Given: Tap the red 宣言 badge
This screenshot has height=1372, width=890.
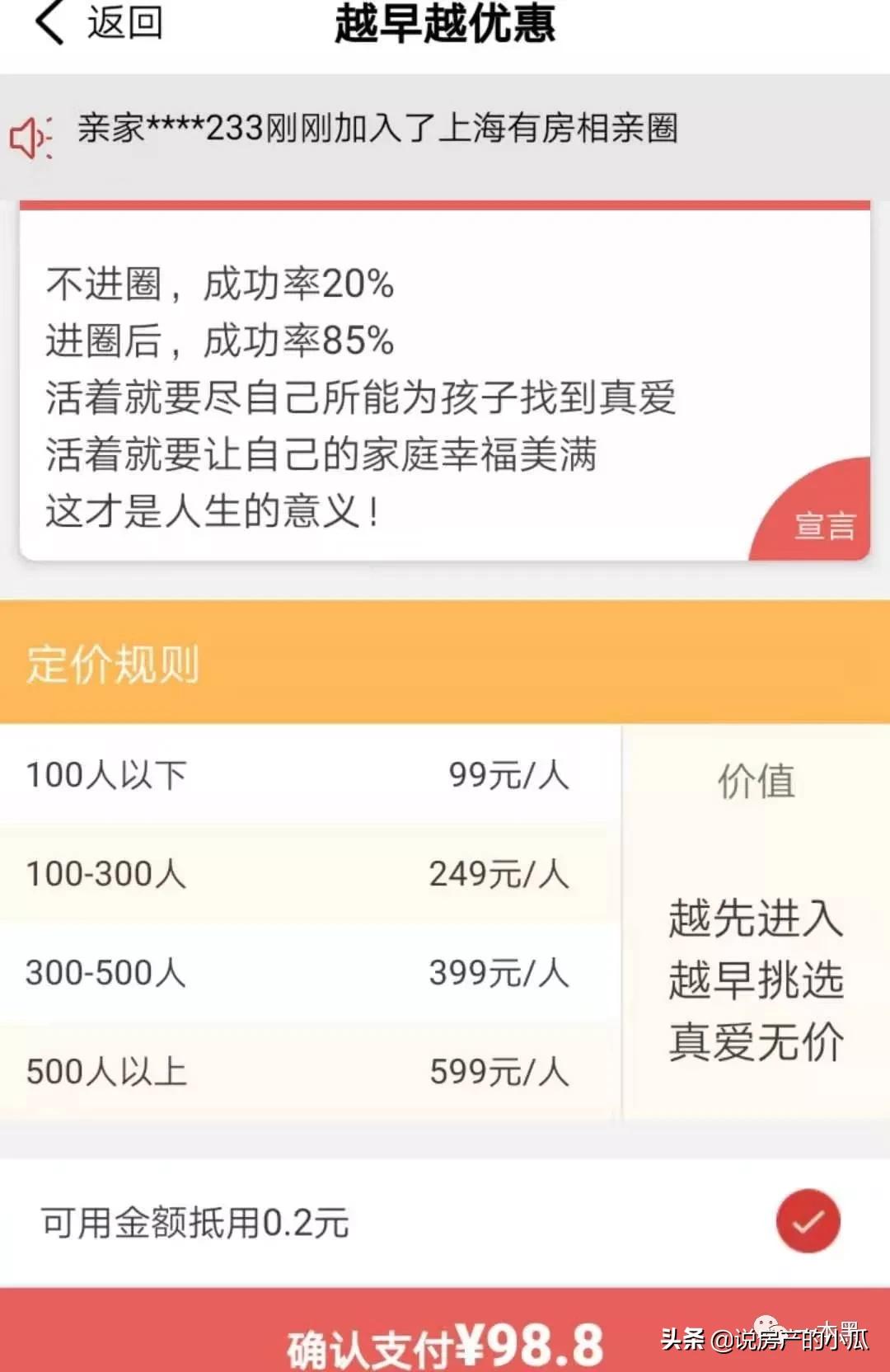Looking at the screenshot, I should [824, 524].
